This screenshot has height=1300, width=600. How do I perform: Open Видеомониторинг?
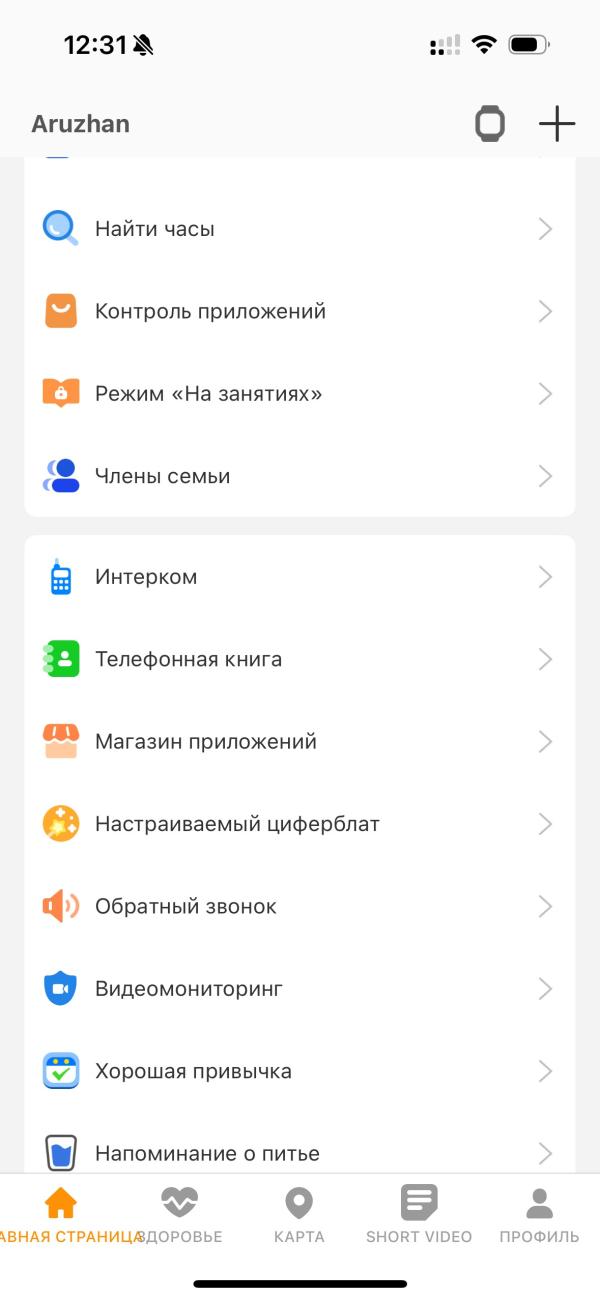(300, 989)
